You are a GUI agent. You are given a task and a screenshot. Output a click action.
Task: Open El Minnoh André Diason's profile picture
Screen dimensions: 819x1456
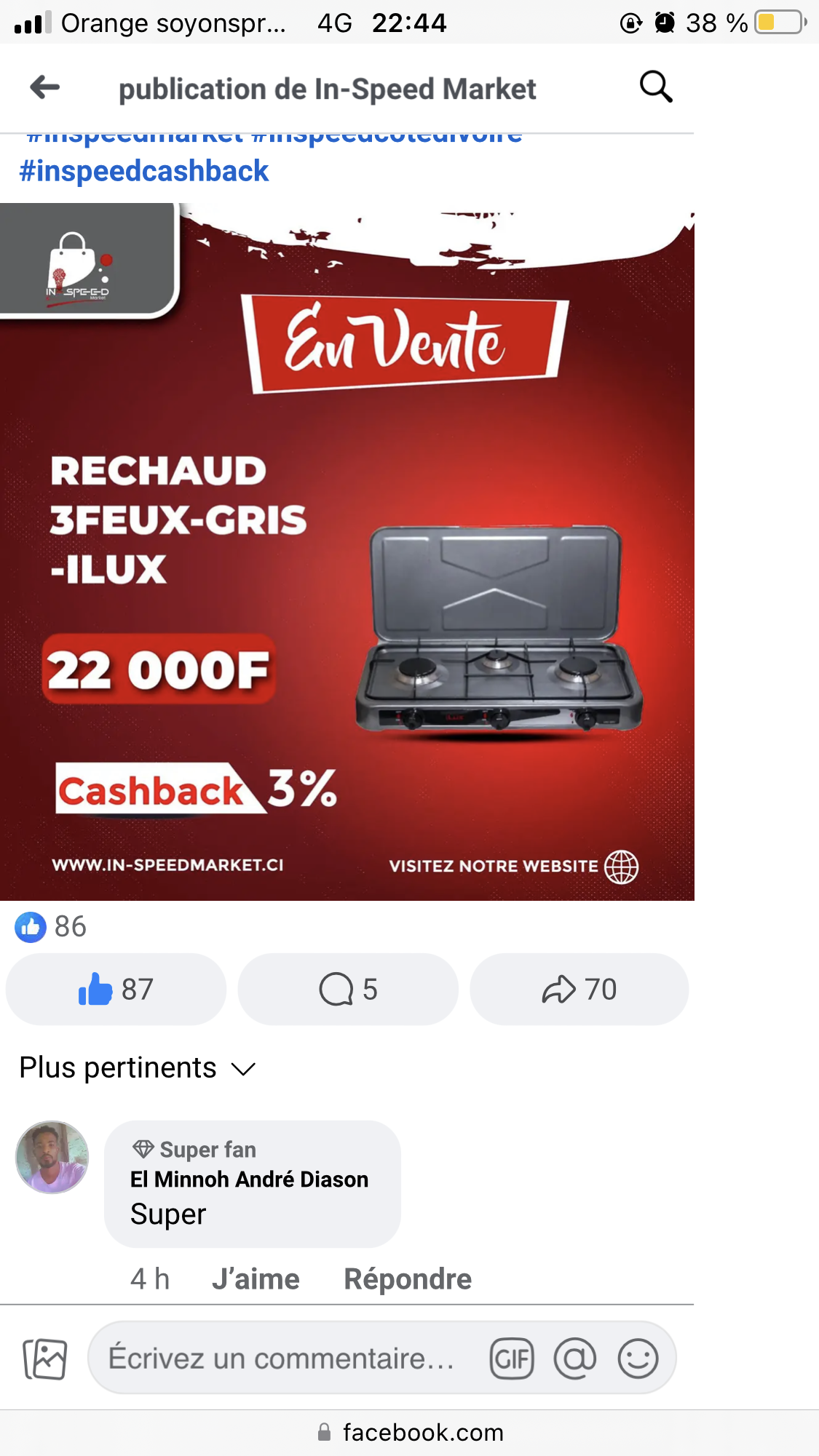click(x=52, y=1157)
